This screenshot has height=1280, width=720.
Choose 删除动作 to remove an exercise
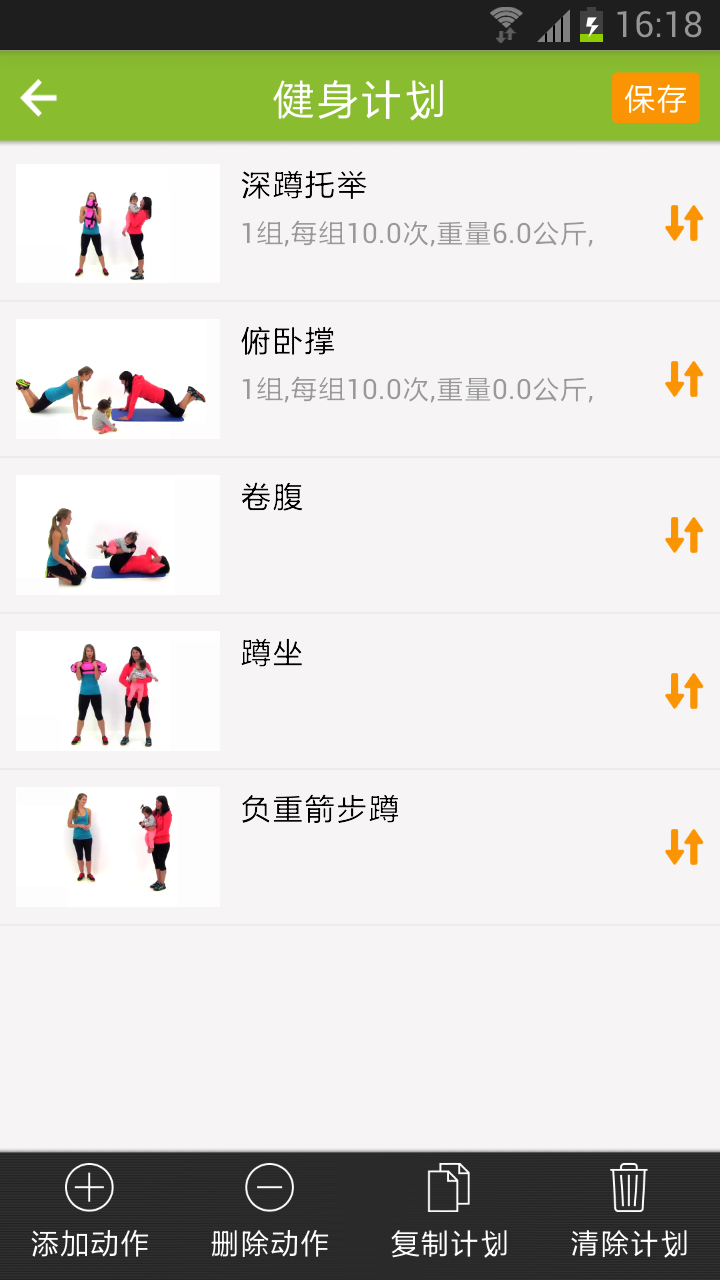pos(270,1212)
